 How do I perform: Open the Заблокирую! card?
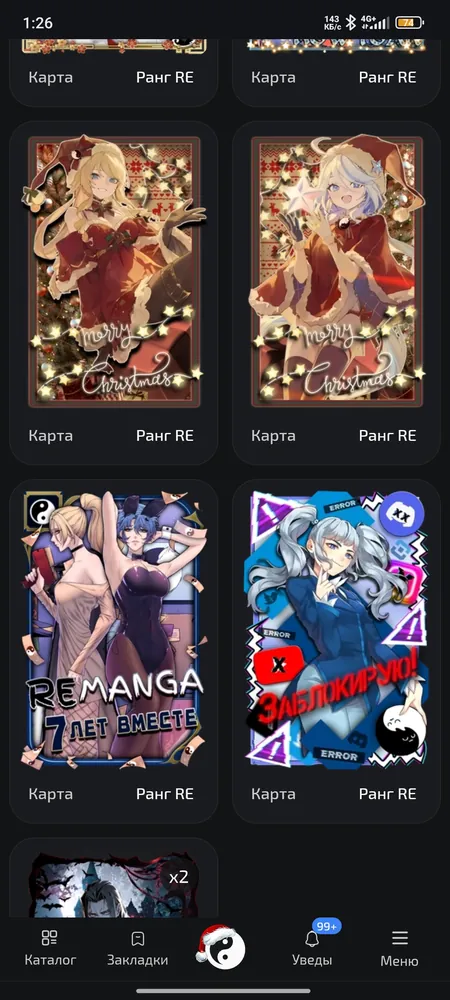point(337,651)
